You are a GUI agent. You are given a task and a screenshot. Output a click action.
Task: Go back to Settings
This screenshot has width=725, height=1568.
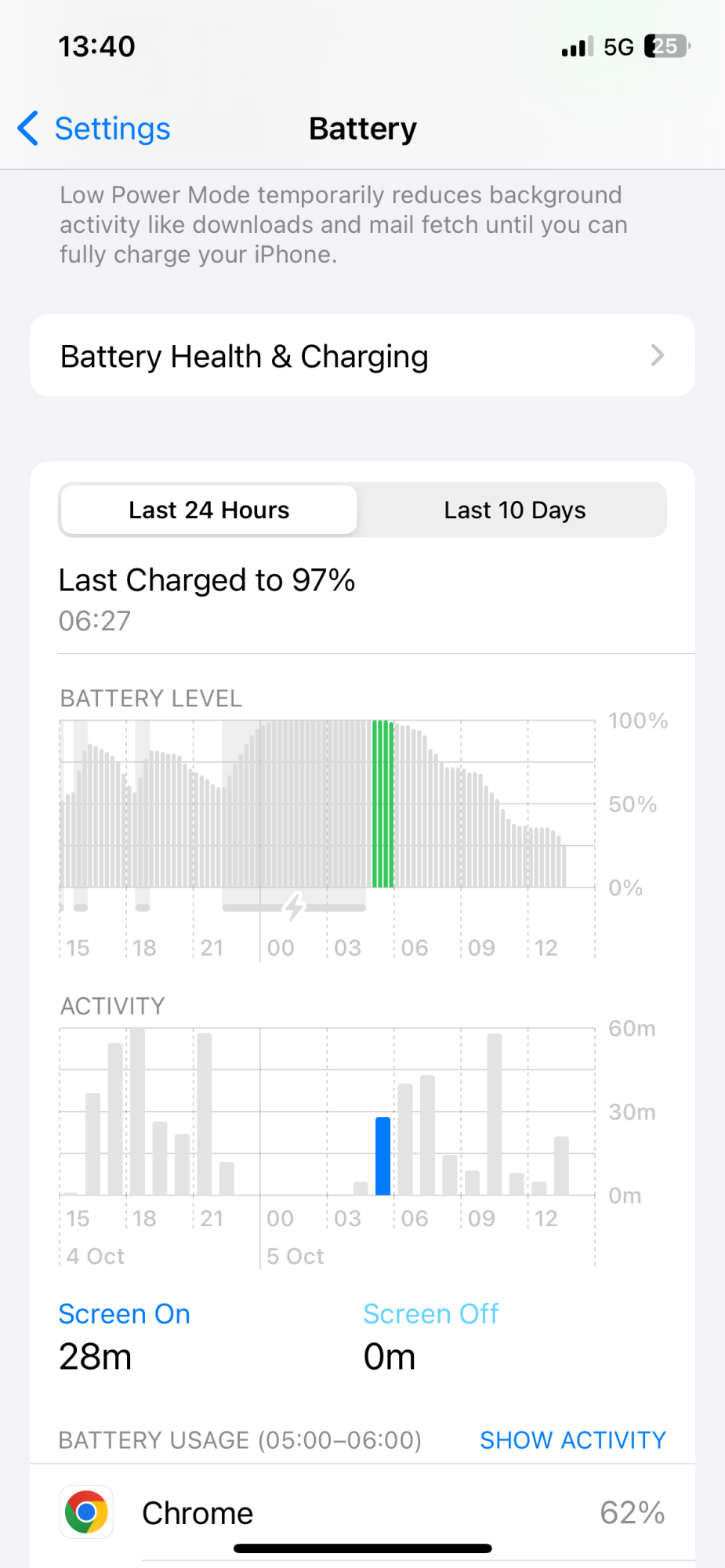94,129
